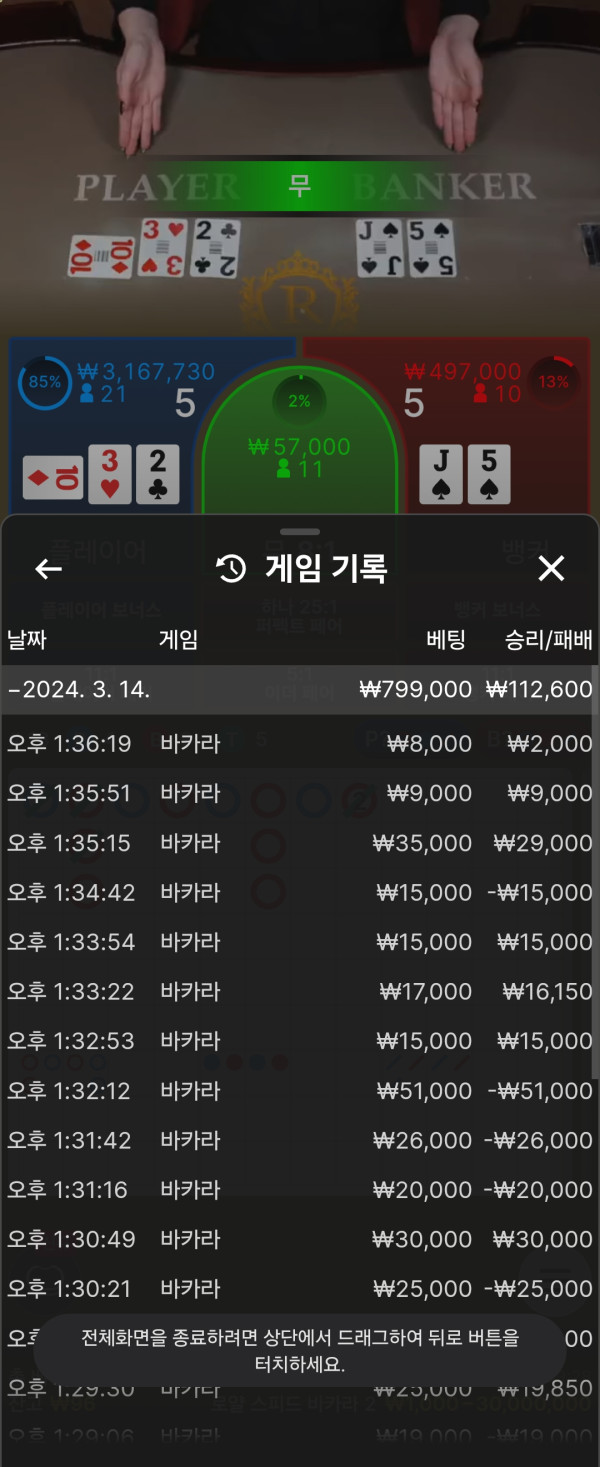Show details for the 오후 1:32:12 round

click(x=299, y=1091)
